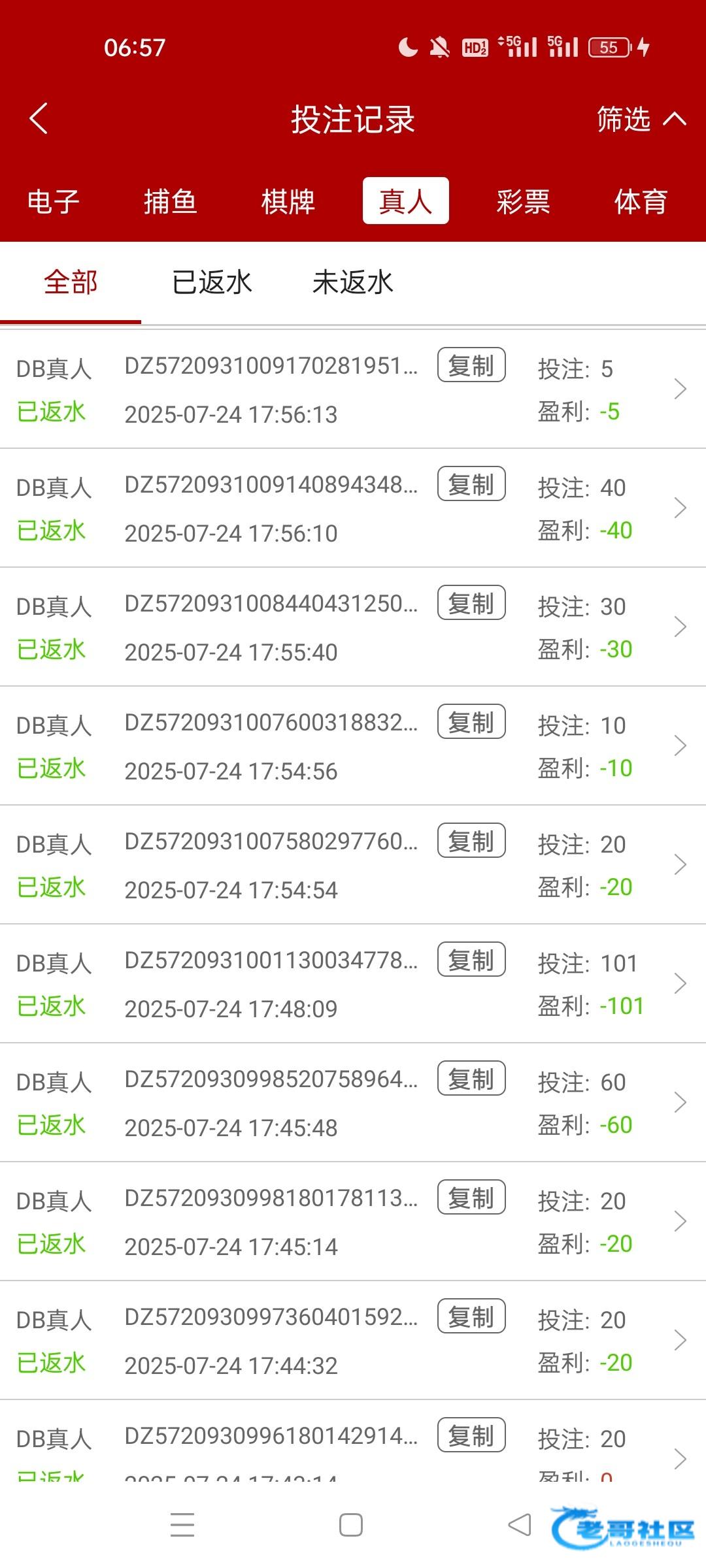The image size is (706, 1568).
Task: Collapse the 筛选 filter dropdown
Action: coord(641,120)
